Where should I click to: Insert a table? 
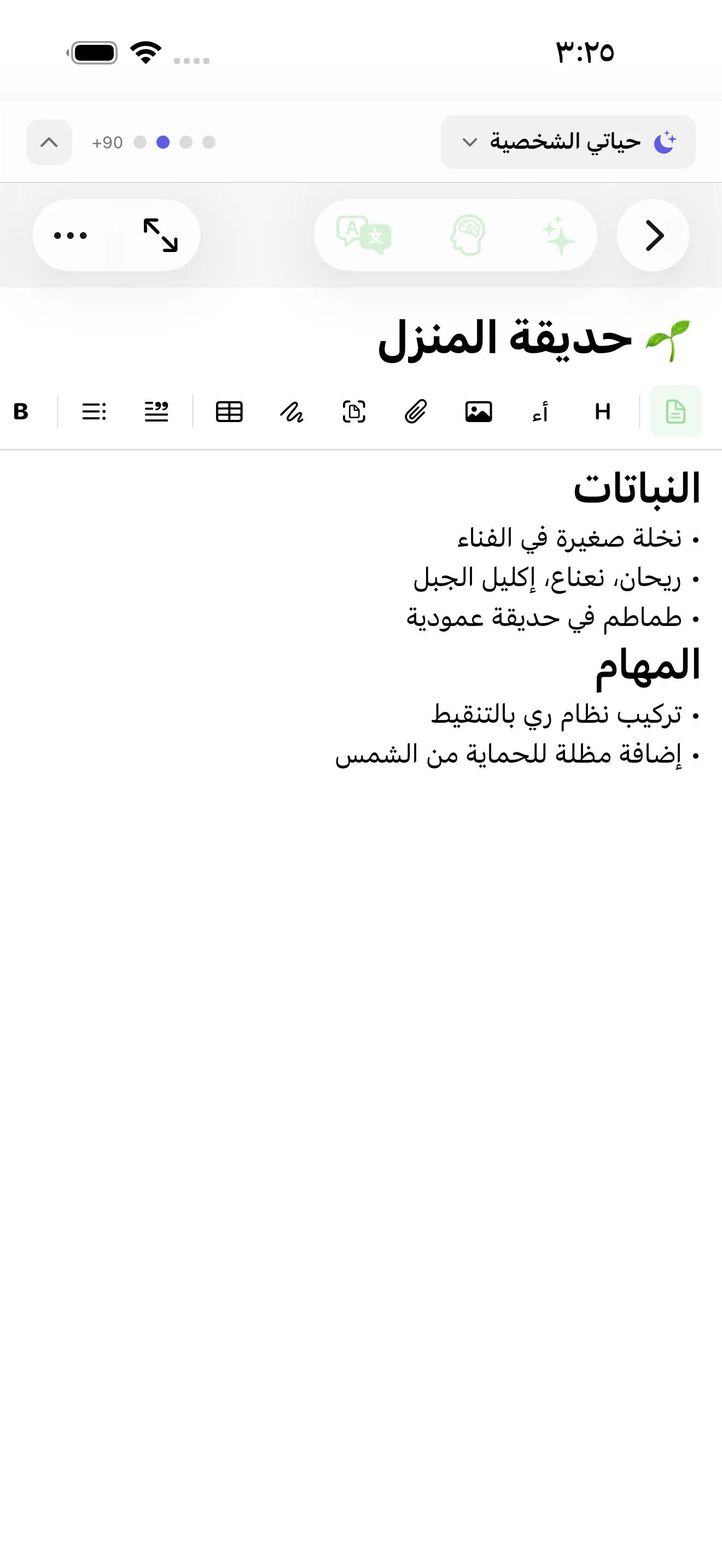[230, 412]
